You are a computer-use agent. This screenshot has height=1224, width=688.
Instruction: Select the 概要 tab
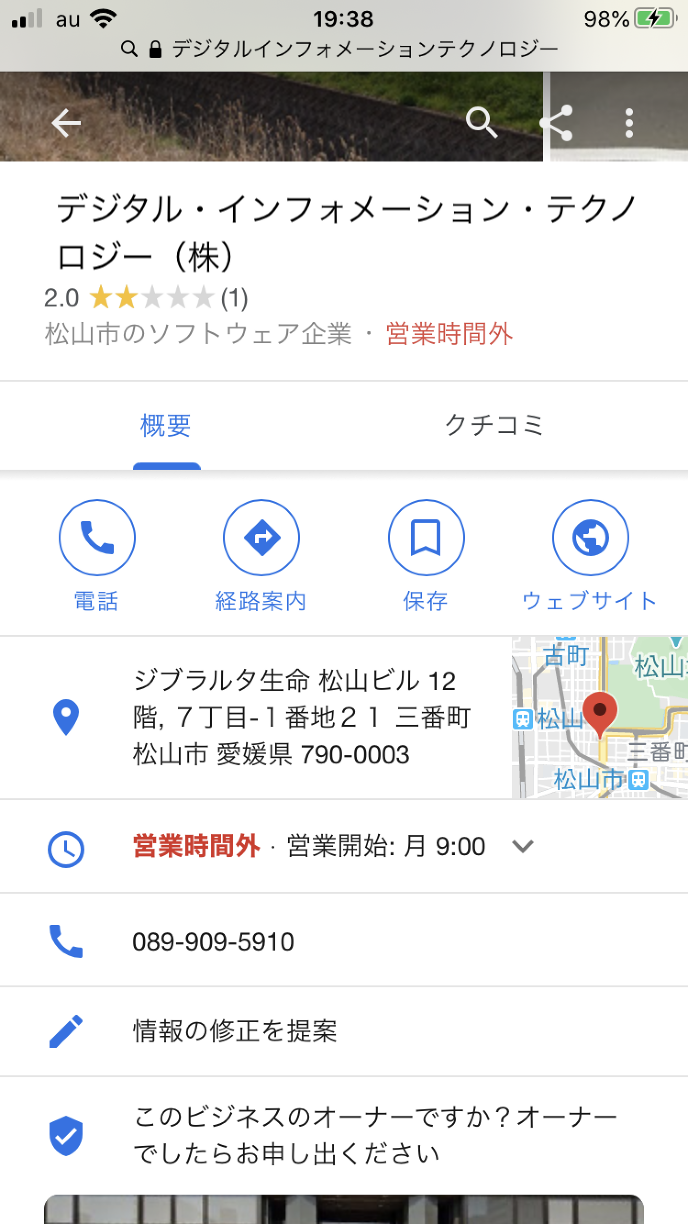(x=166, y=425)
